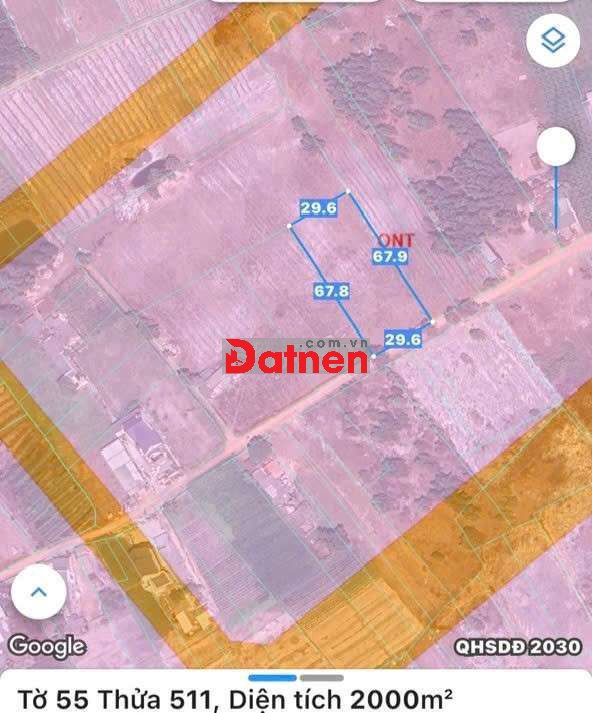Tap the gray page indicator
The width and height of the screenshot is (592, 713).
321,678
